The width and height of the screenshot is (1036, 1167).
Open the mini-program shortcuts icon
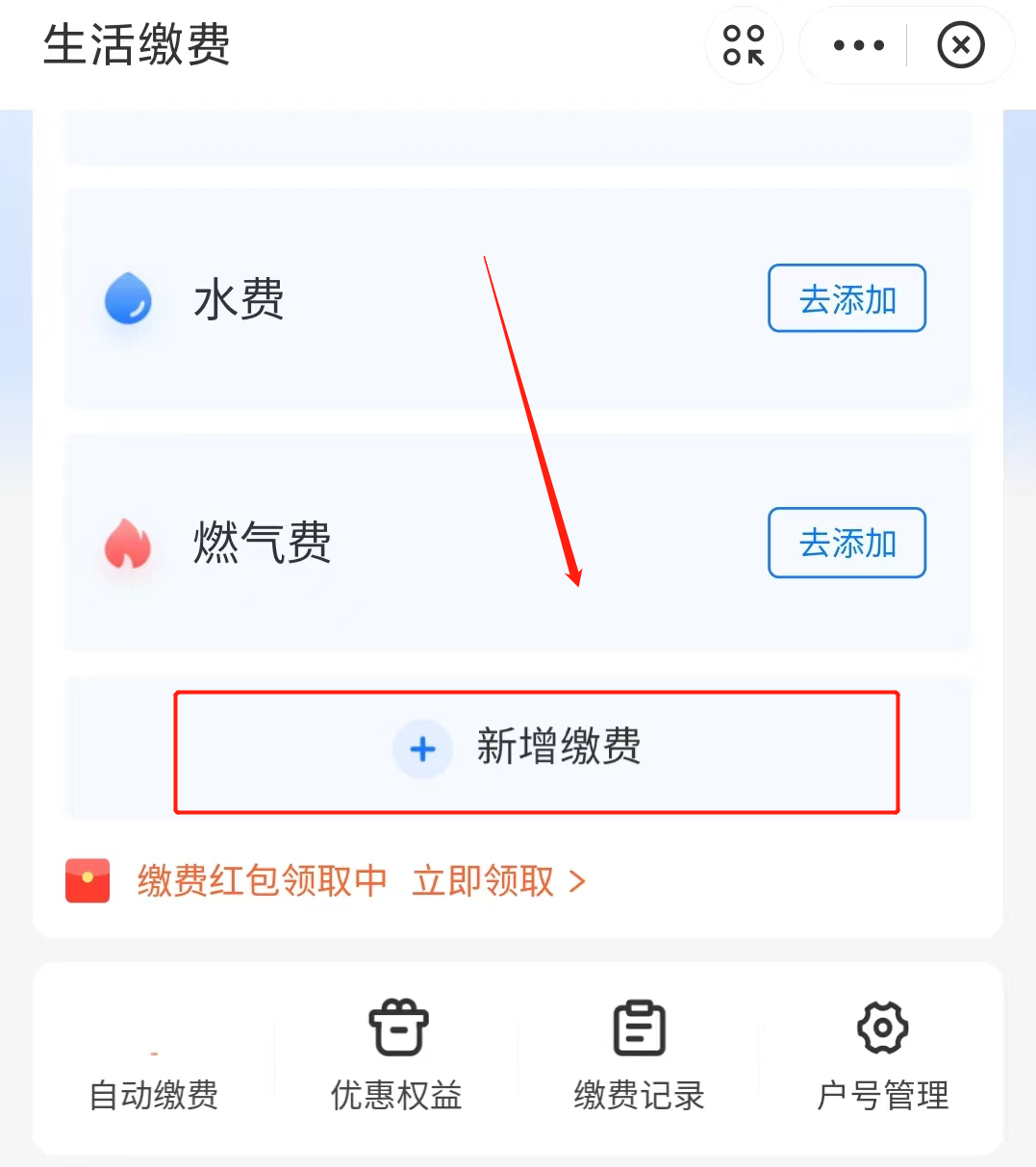744,45
